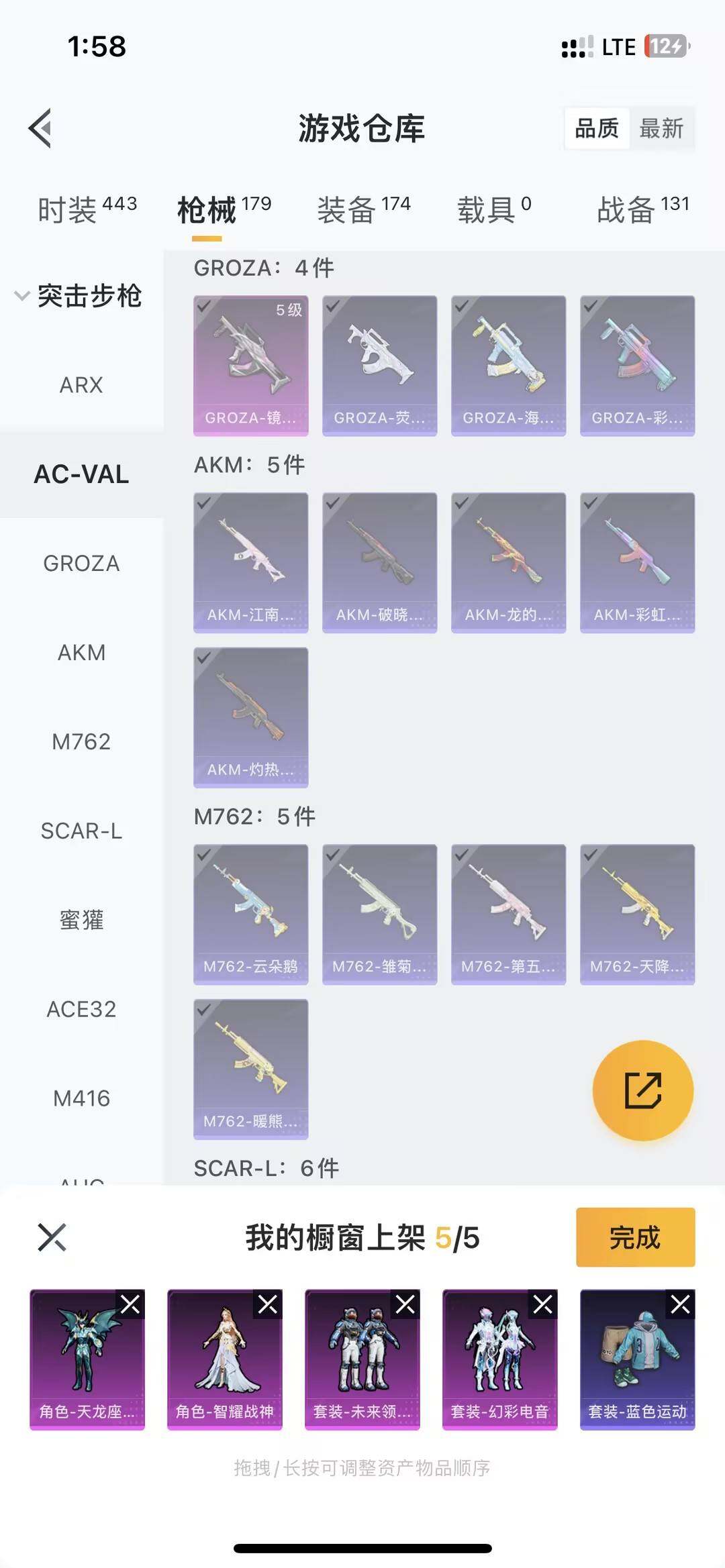Screen dimensions: 725x1568
Task: Remove 套装-蓝色运动 from the shelf
Action: pyautogui.click(x=680, y=1302)
